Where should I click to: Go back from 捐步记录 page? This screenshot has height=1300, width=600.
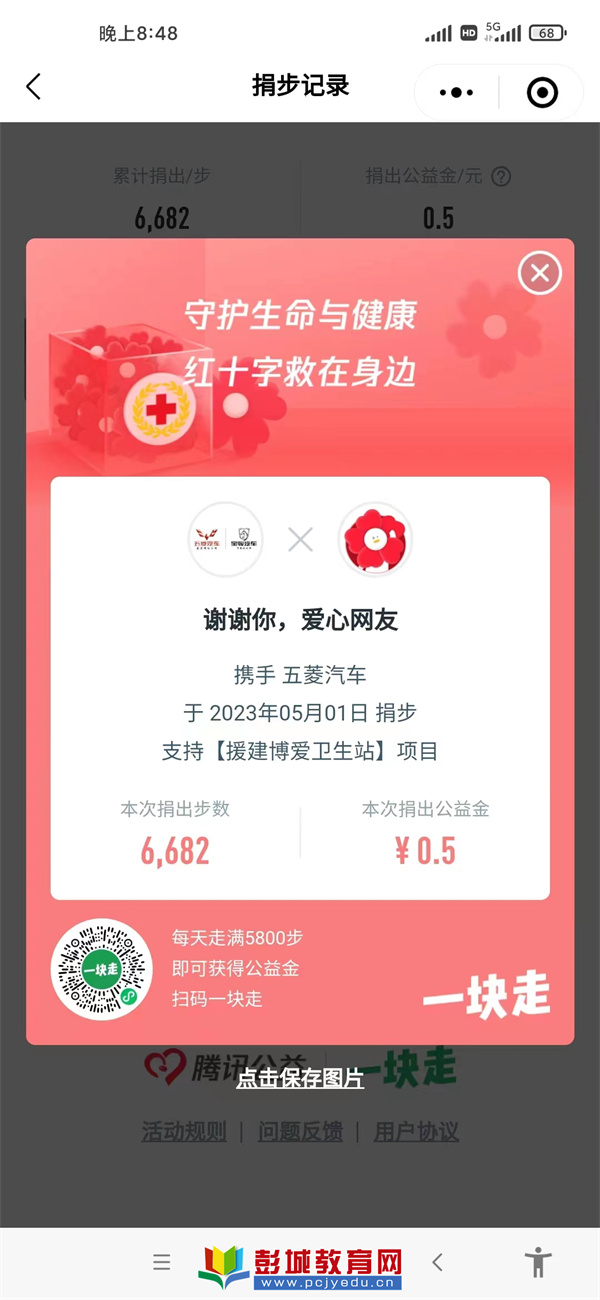34,87
